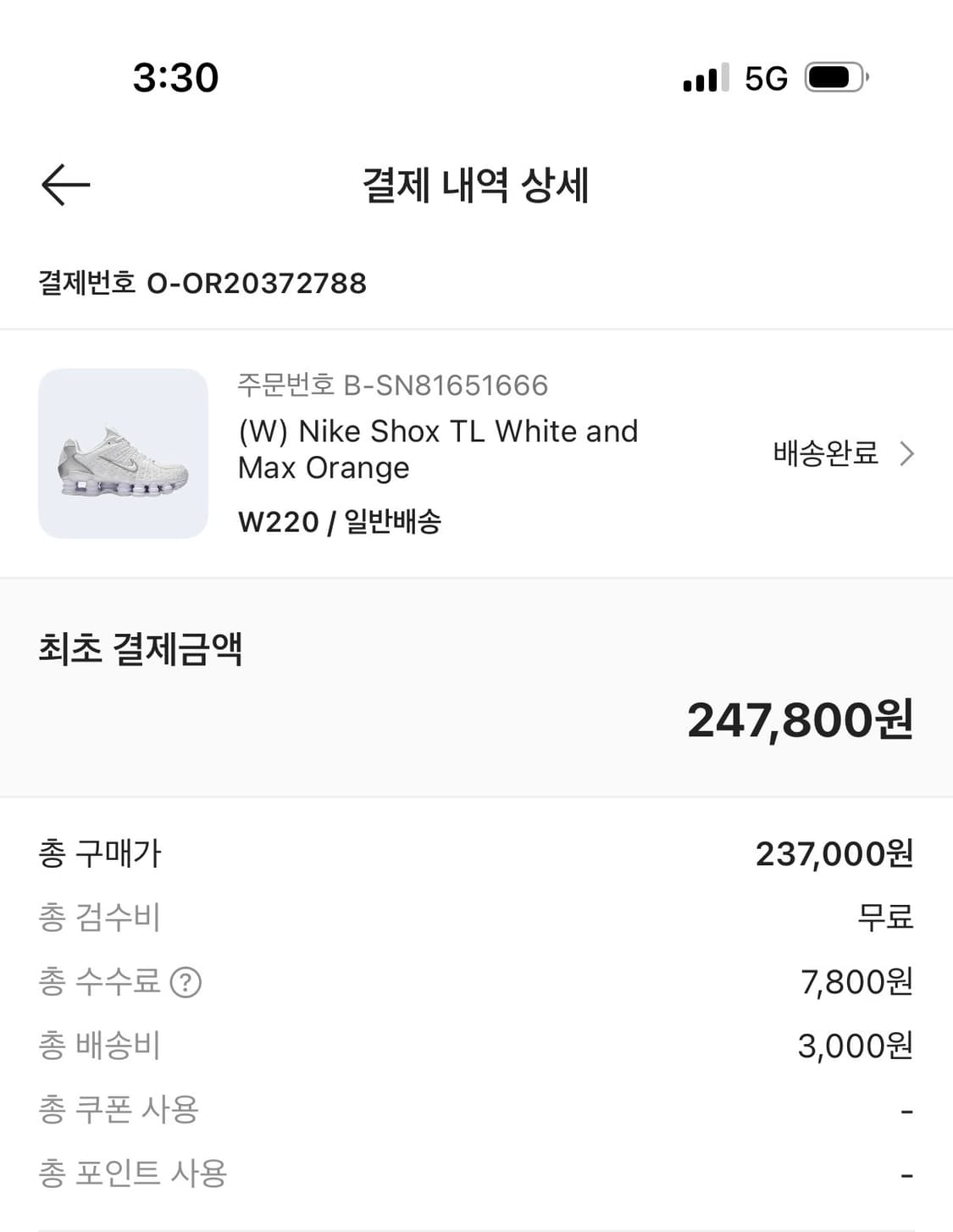
Task: Expand the delivery status details with chevron
Action: coord(906,454)
